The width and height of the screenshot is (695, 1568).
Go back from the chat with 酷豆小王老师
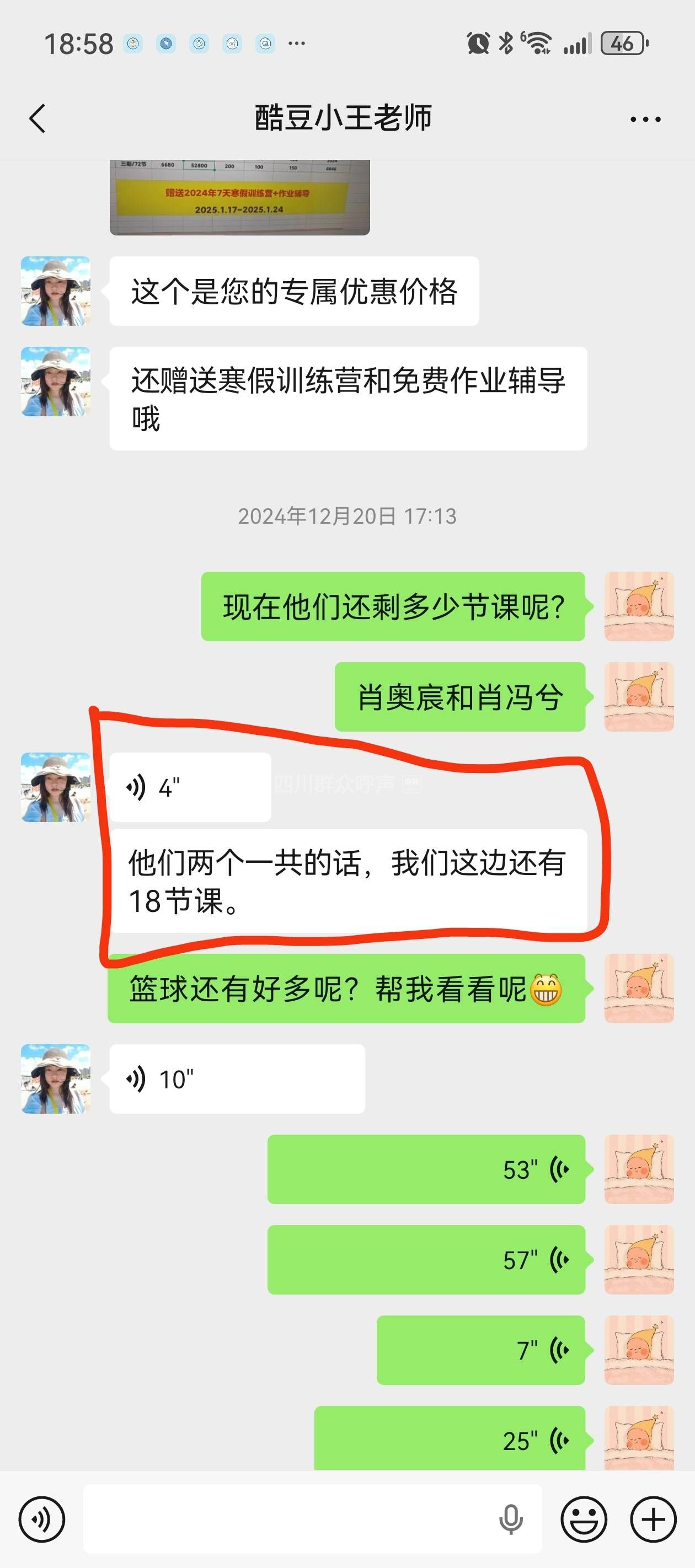38,118
